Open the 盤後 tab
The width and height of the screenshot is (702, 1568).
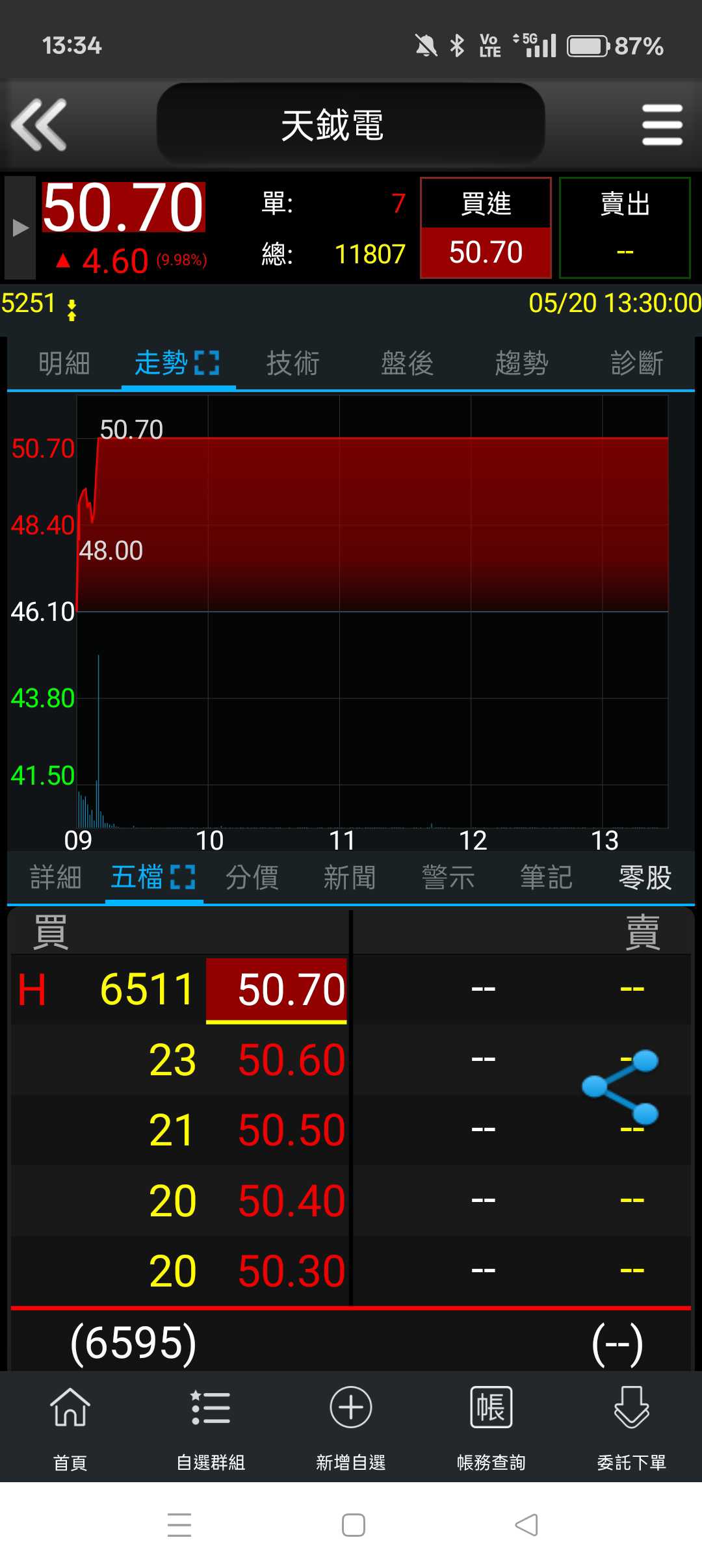point(407,363)
